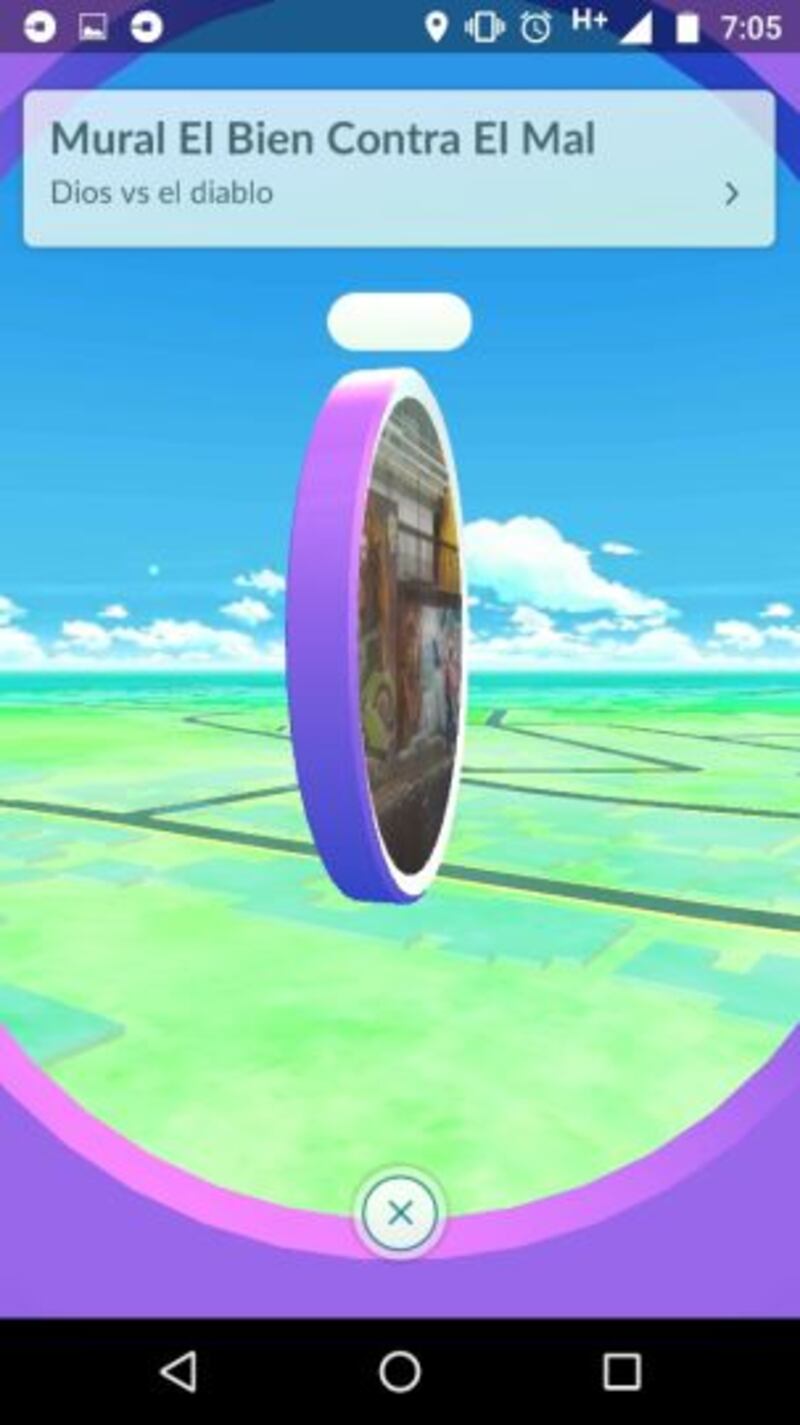The height and width of the screenshot is (1425, 800).
Task: Close the PokéStop view
Action: coord(400,1213)
